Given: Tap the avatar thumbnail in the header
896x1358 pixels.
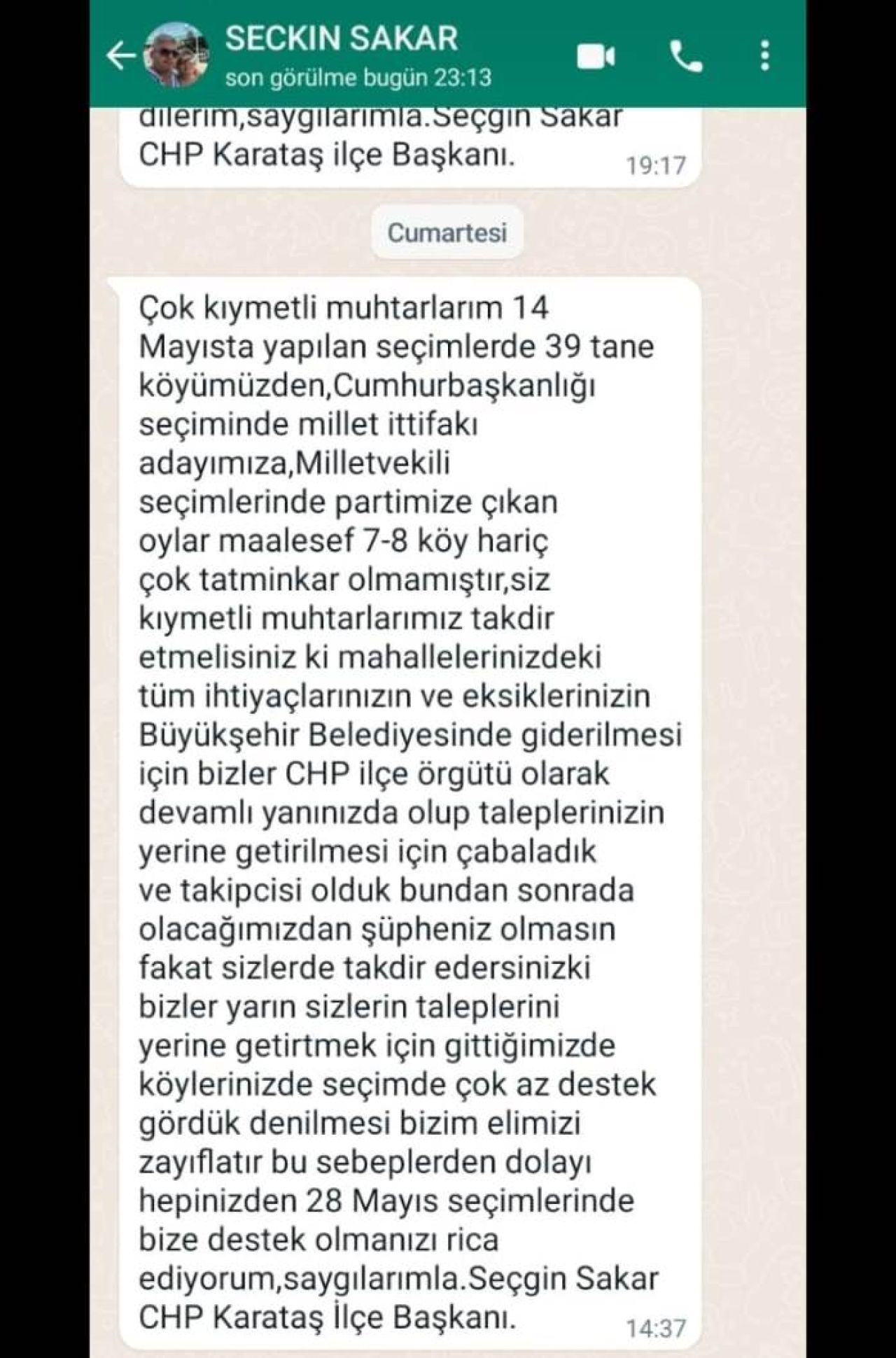Looking at the screenshot, I should point(177,55).
